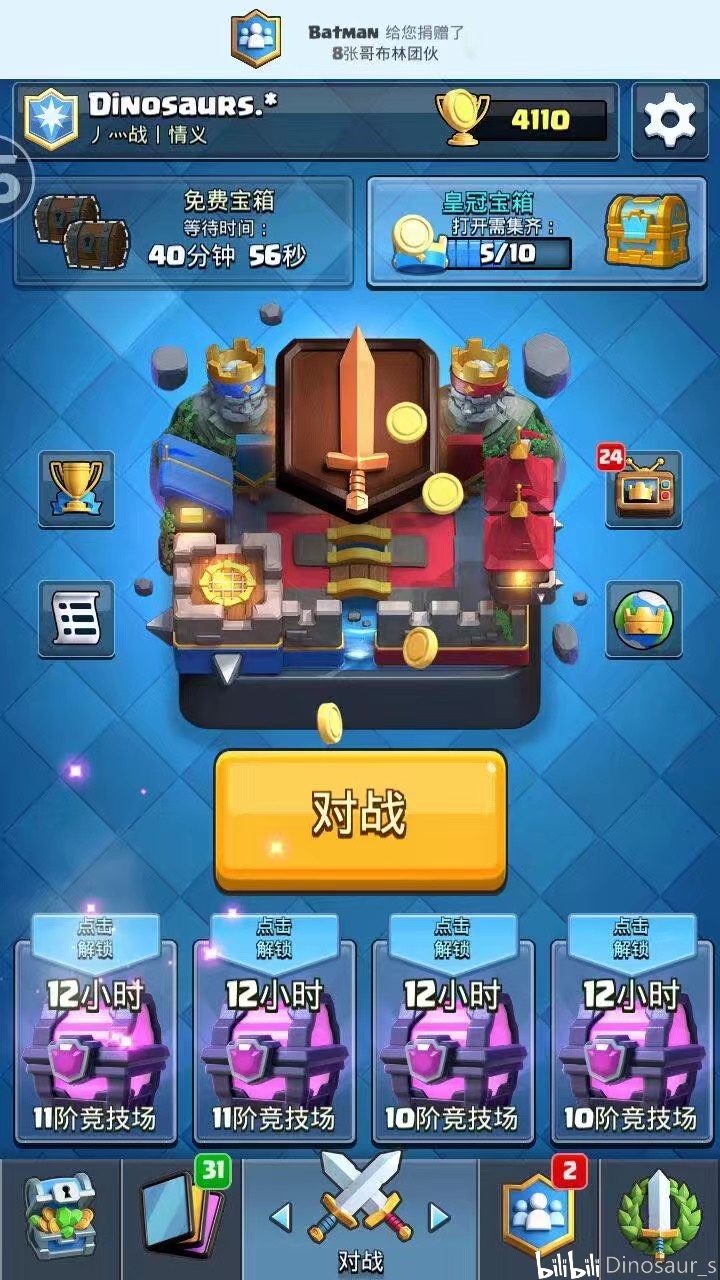This screenshot has width=720, height=1280.
Task: Open the Batman donation notification banner
Action: point(360,40)
